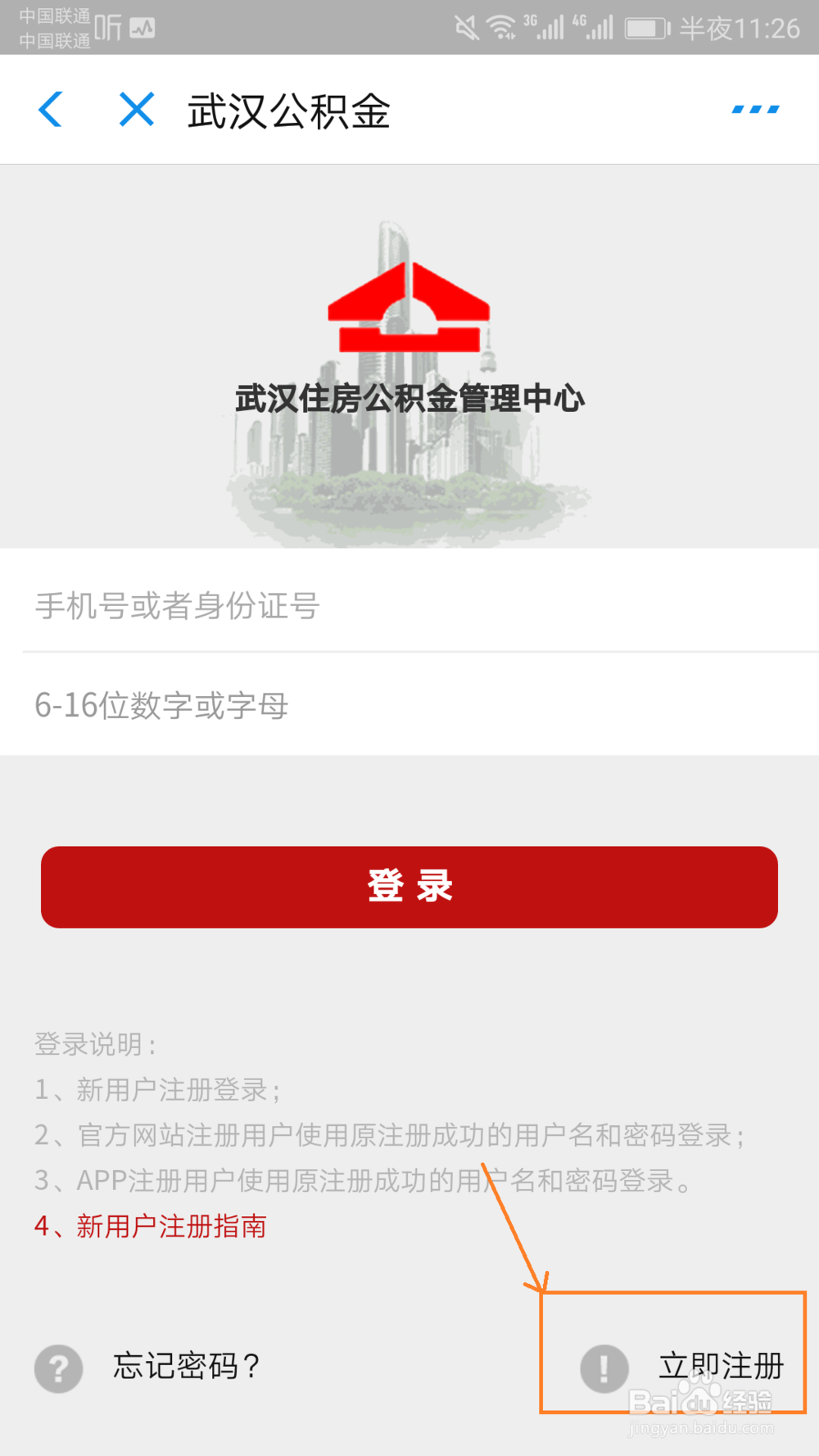The image size is (819, 1456).
Task: Tap the 4G signal bars icon
Action: [594, 26]
